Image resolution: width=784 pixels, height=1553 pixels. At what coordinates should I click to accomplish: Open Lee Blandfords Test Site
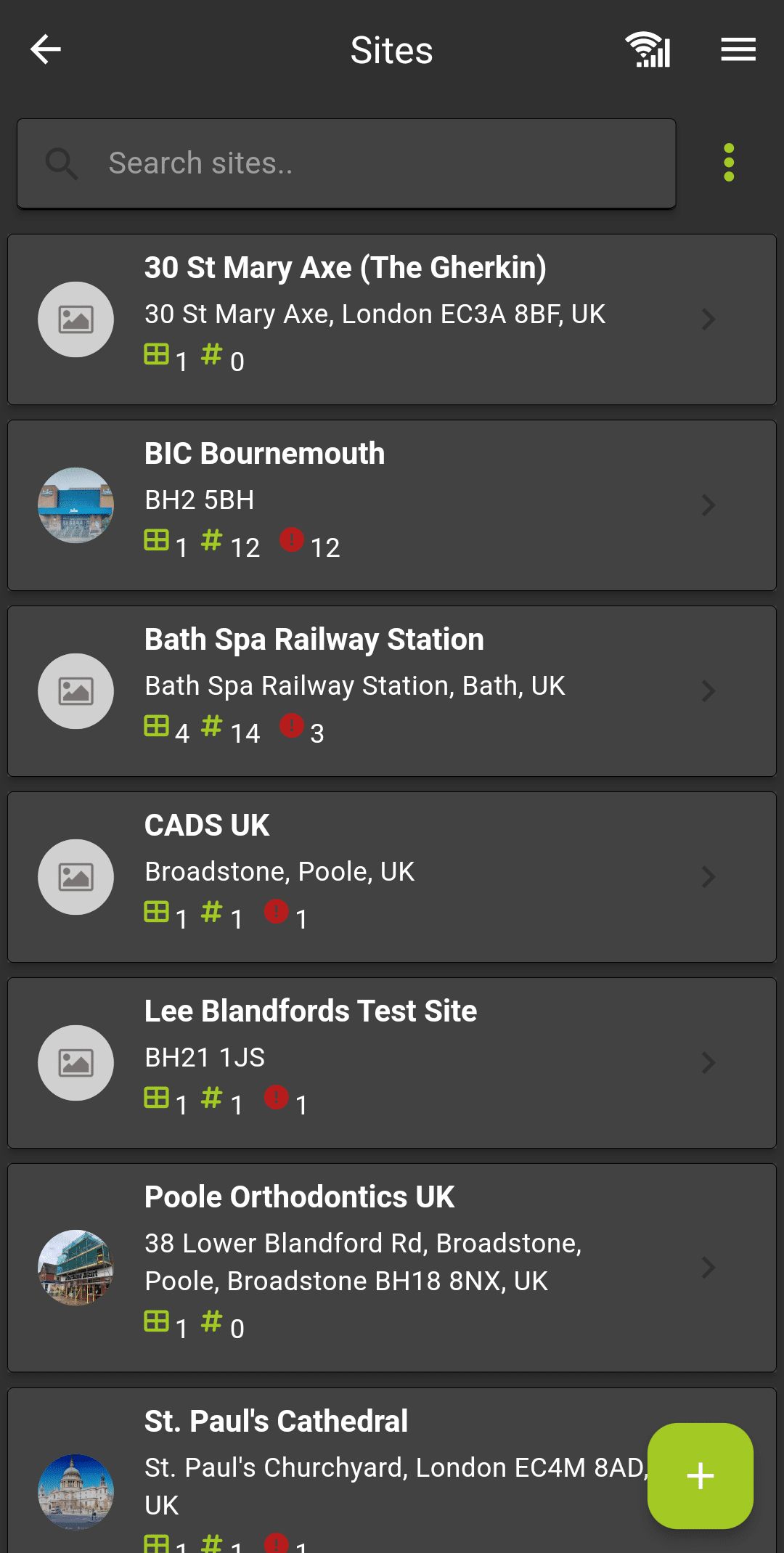click(x=392, y=1062)
